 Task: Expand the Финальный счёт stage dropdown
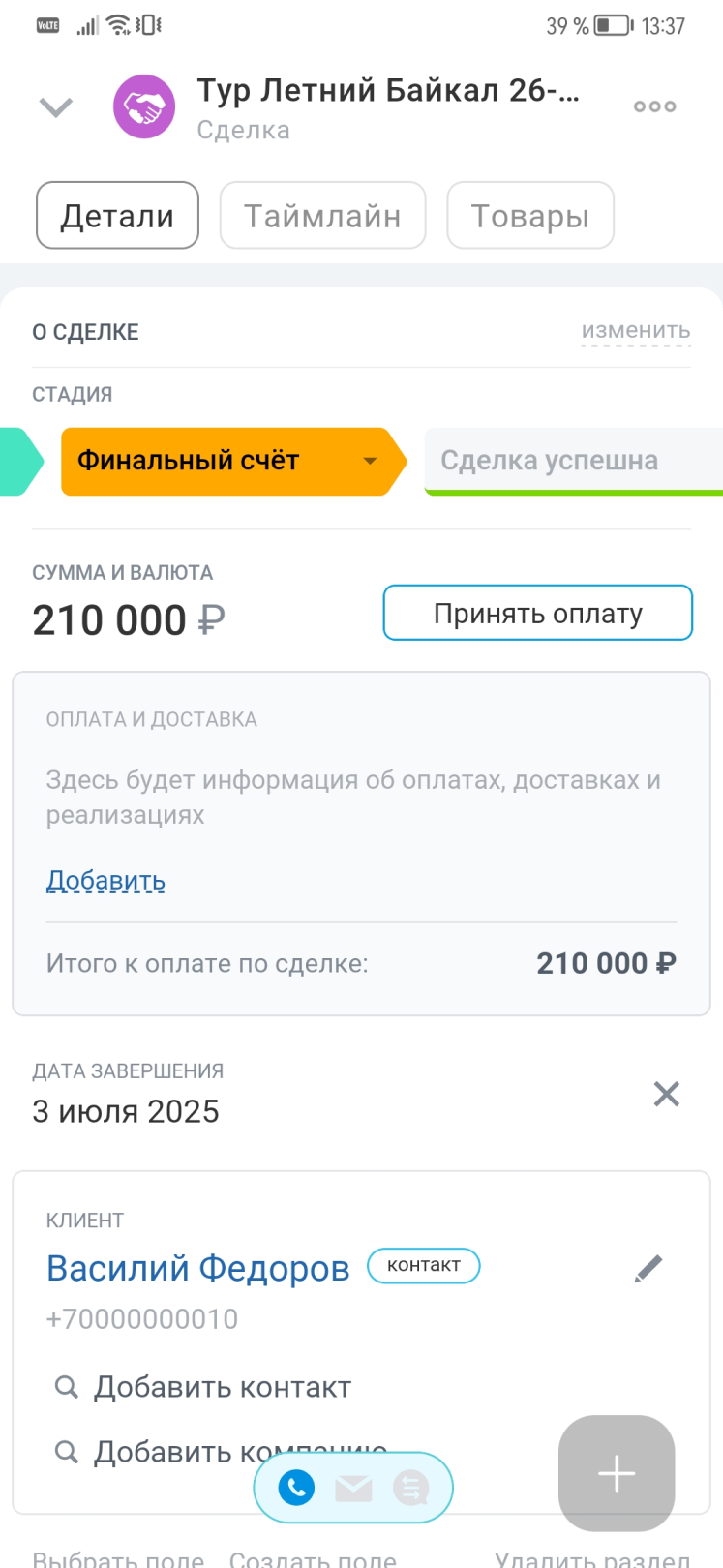click(x=370, y=461)
